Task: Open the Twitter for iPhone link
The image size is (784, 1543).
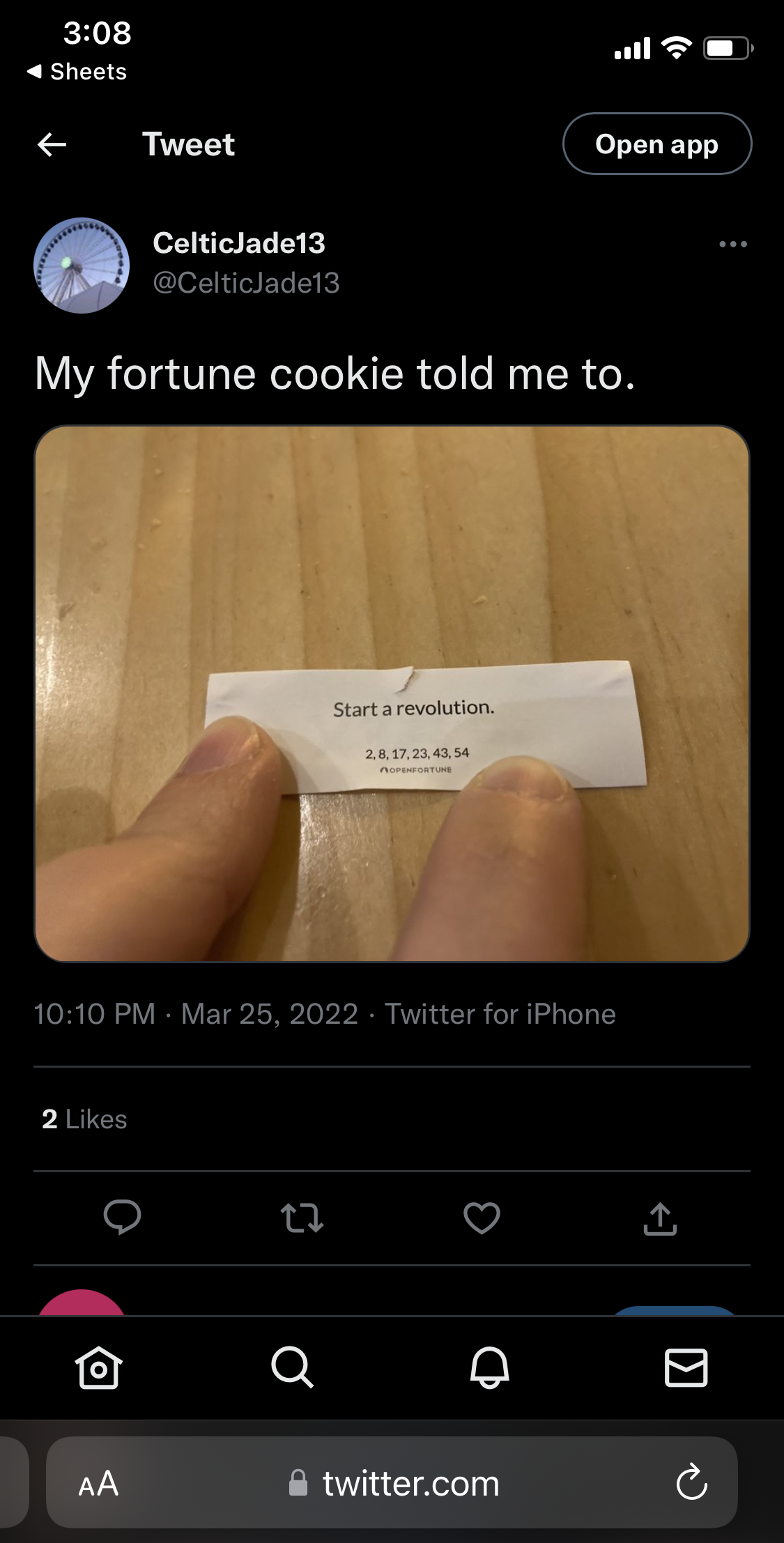Action: coord(500,1014)
